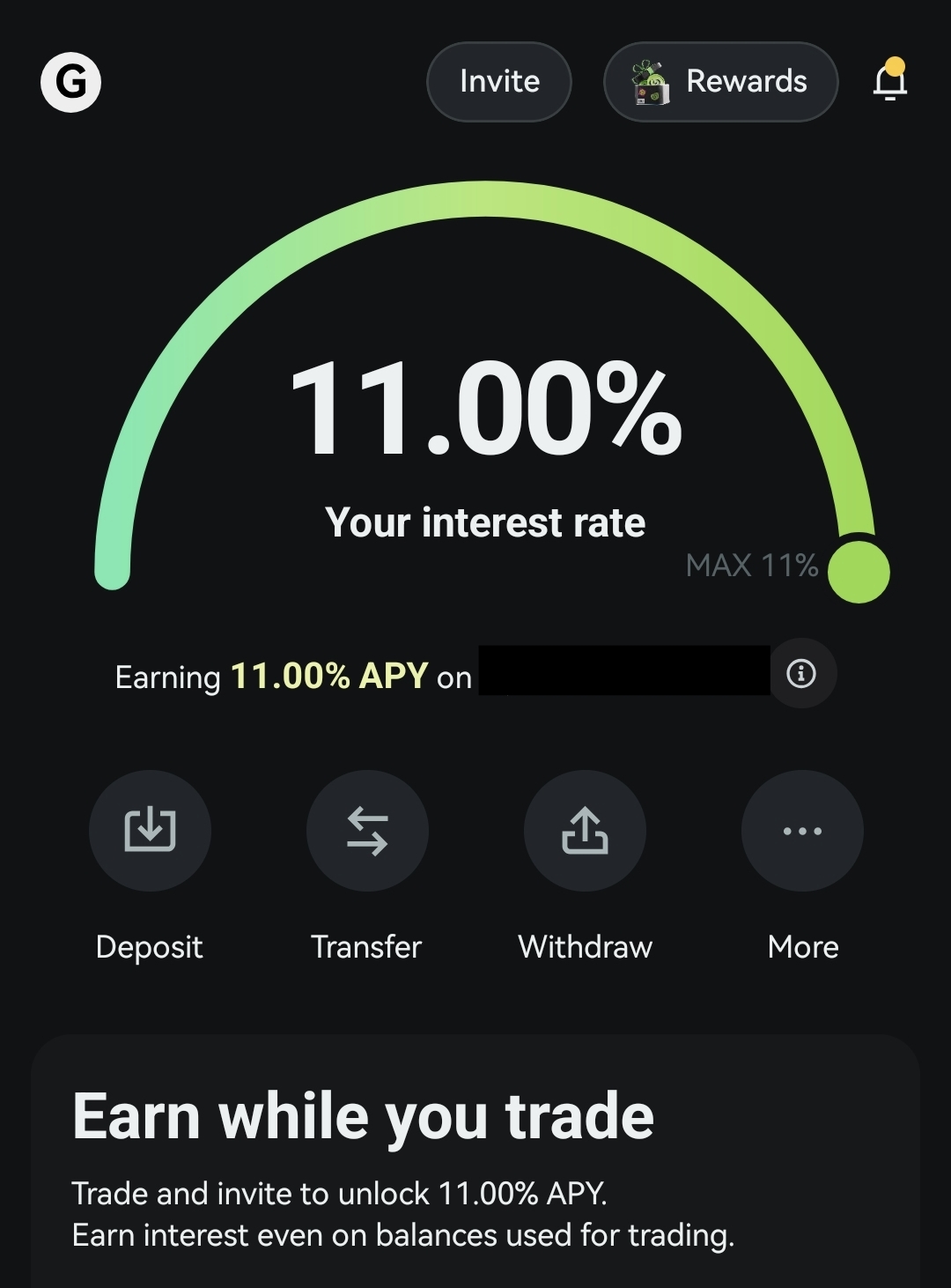Tap the Invite button
This screenshot has height=1288, width=951.
tap(499, 82)
